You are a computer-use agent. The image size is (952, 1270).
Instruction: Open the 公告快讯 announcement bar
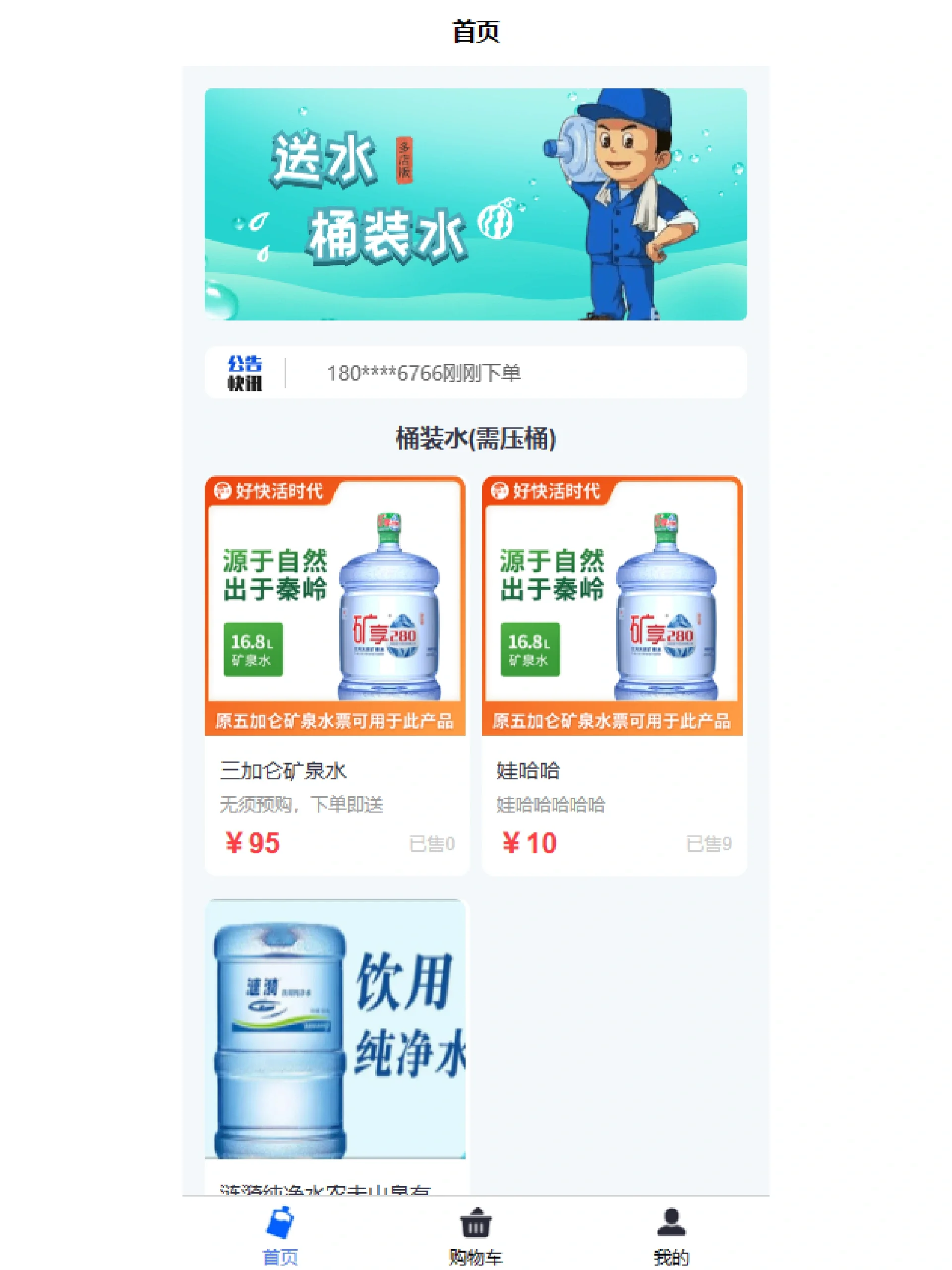[x=475, y=372]
